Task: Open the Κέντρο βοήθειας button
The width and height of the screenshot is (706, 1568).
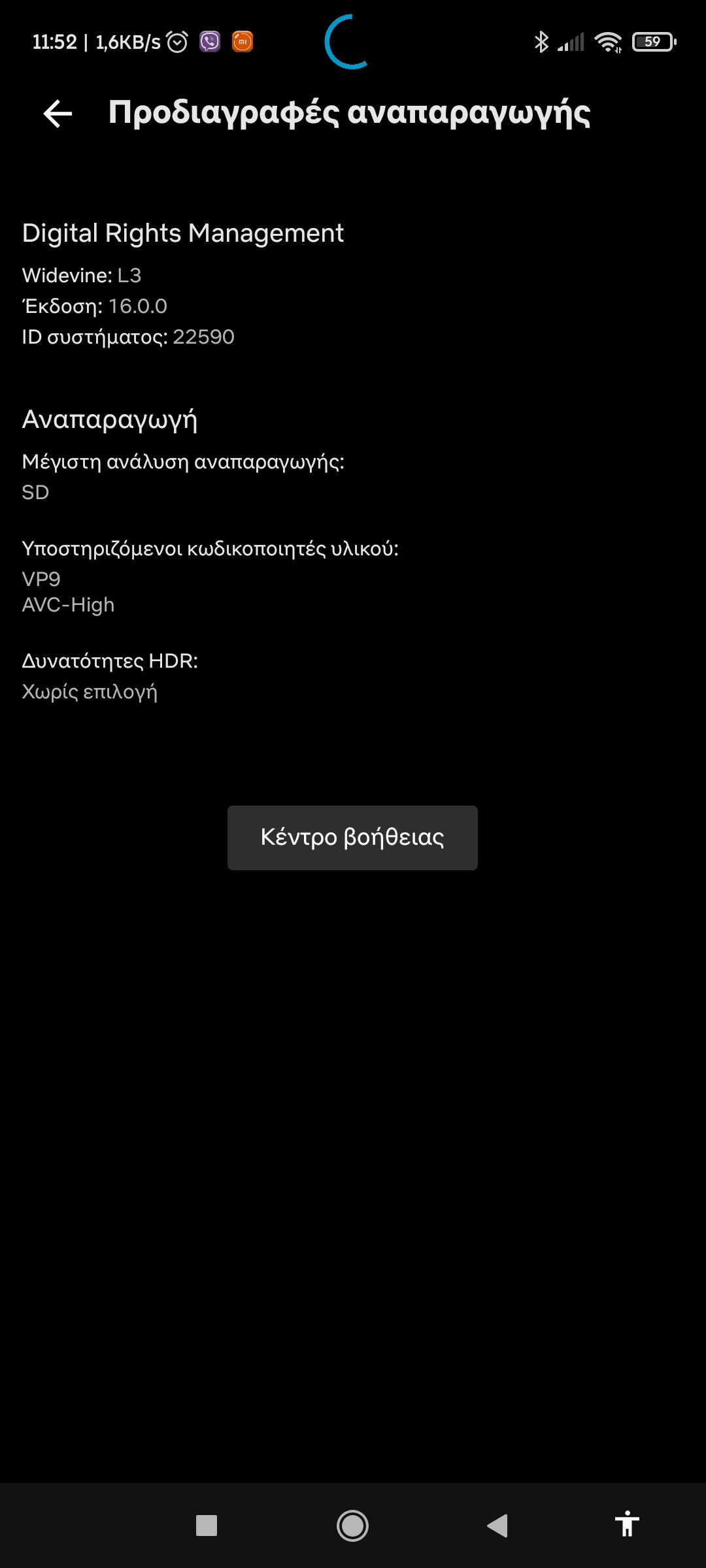Action: point(352,838)
